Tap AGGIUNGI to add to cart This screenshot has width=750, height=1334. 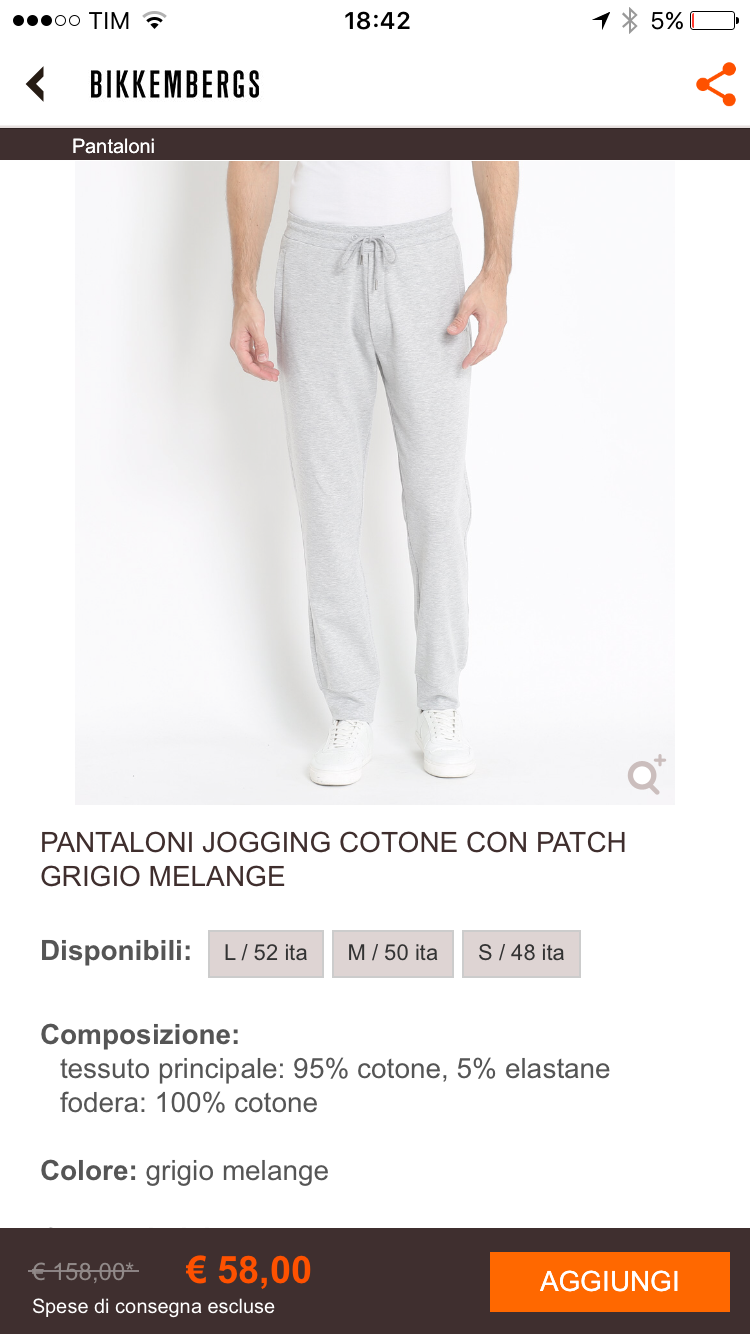[609, 1281]
